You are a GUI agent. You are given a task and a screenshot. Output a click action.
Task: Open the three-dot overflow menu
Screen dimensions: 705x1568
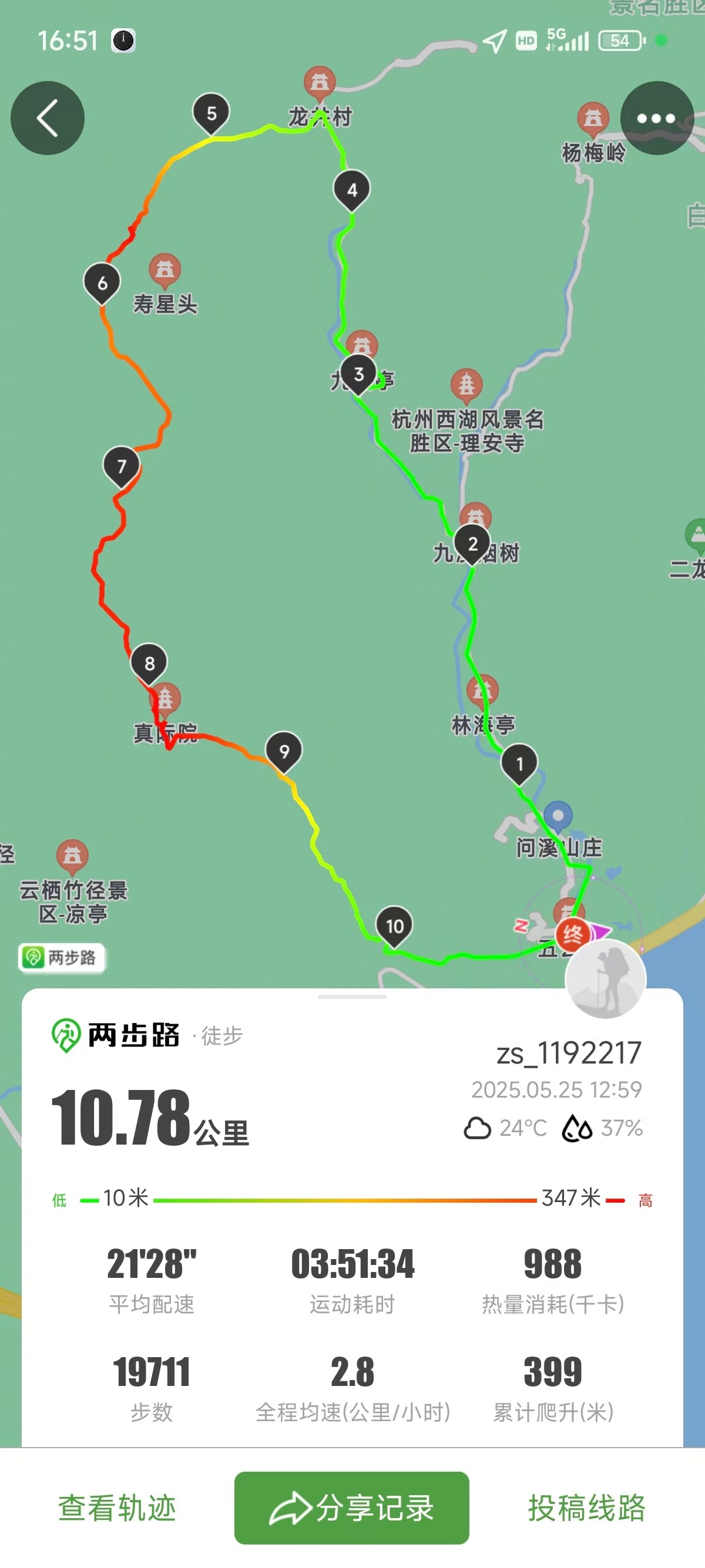pyautogui.click(x=657, y=118)
